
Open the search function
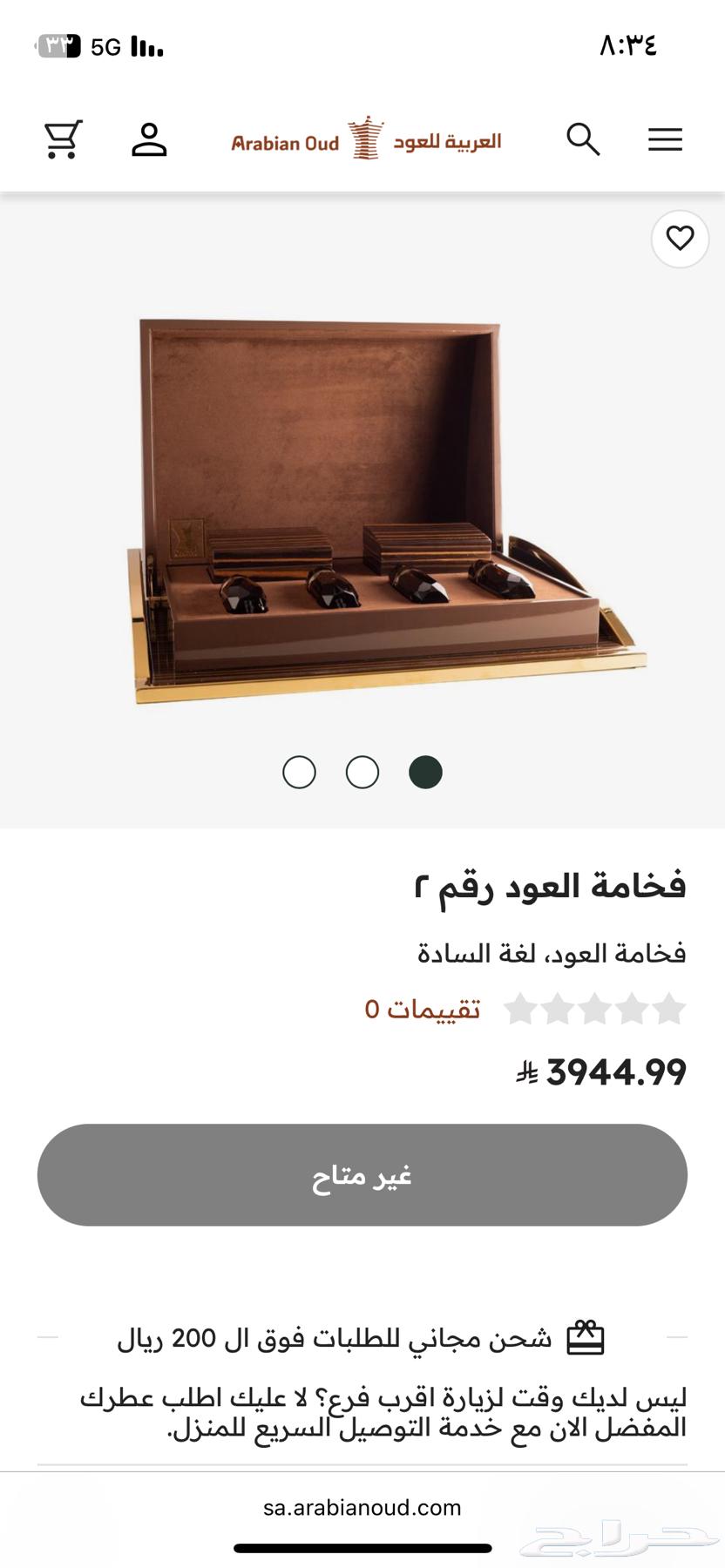583,139
